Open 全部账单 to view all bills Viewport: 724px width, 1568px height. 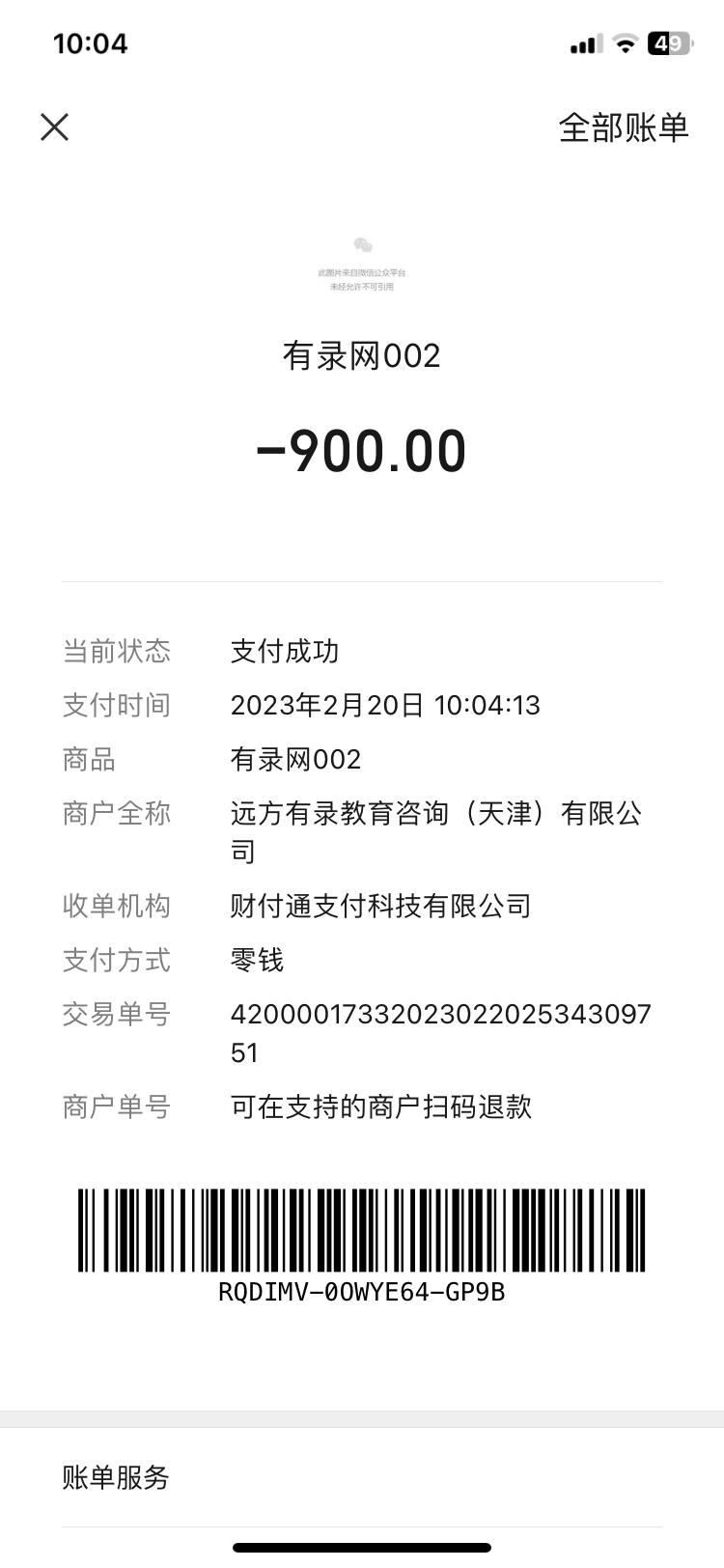click(623, 127)
